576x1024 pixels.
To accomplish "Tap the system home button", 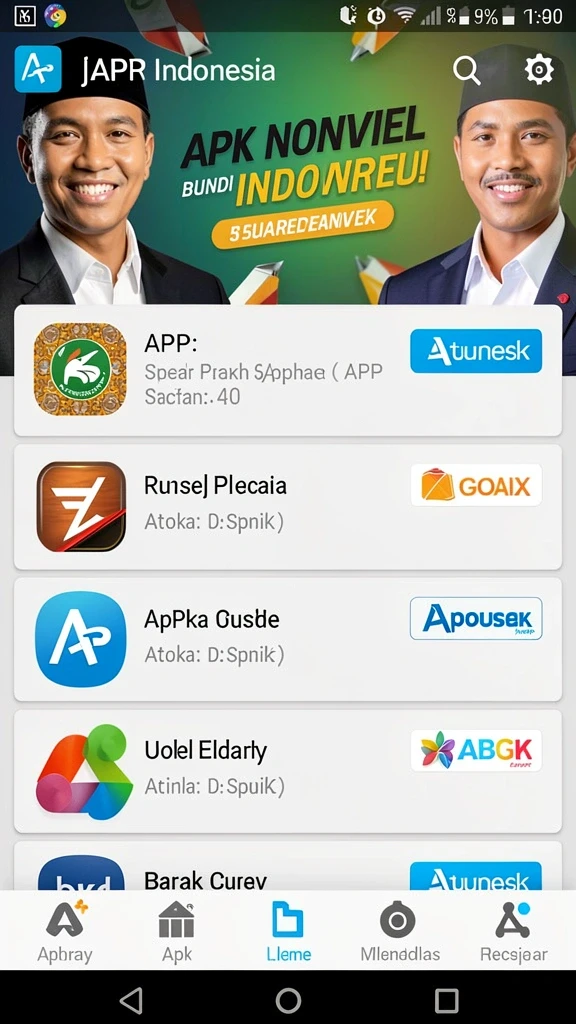I will [x=288, y=999].
